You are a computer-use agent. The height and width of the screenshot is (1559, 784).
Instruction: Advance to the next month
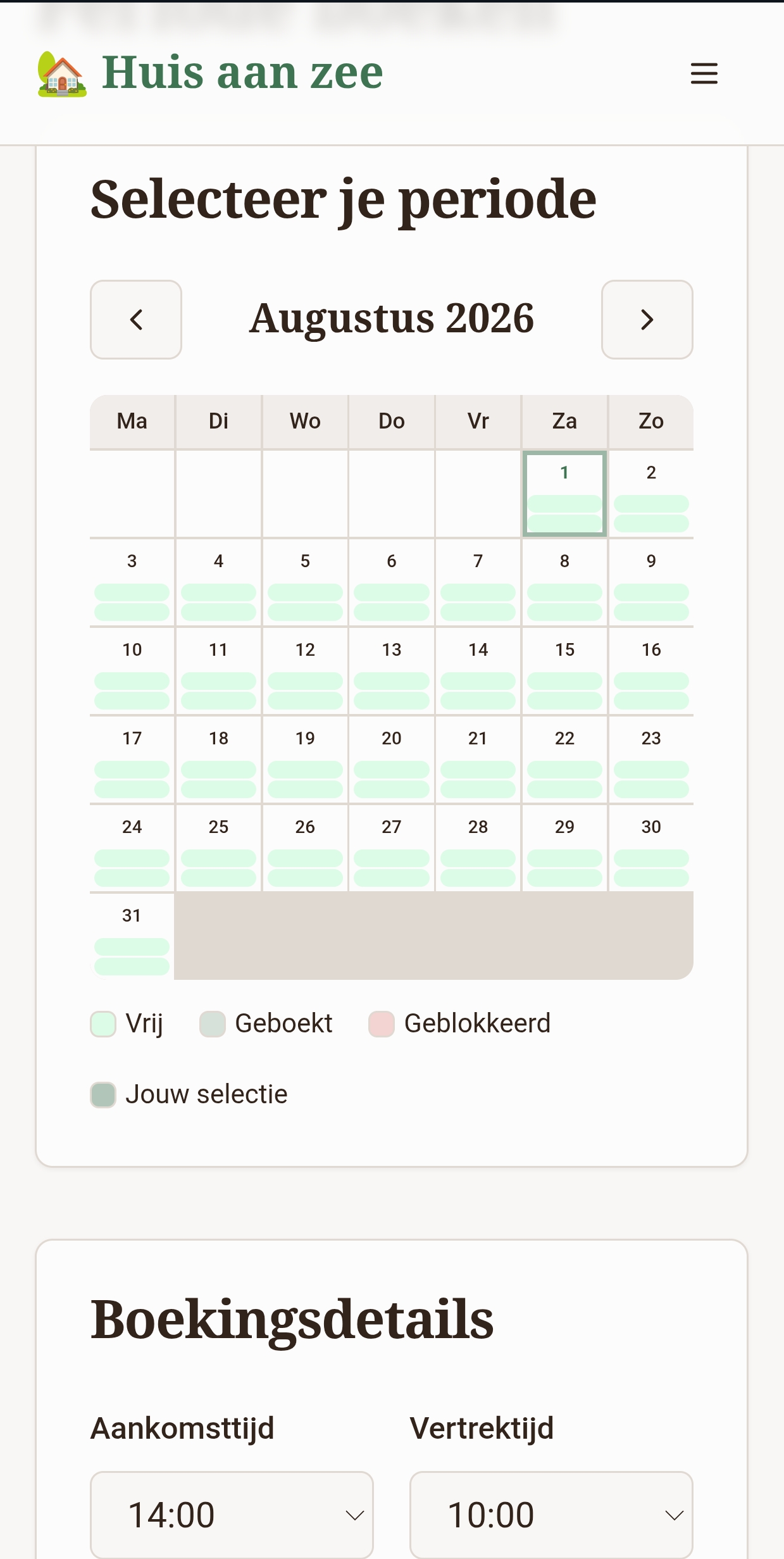(647, 320)
